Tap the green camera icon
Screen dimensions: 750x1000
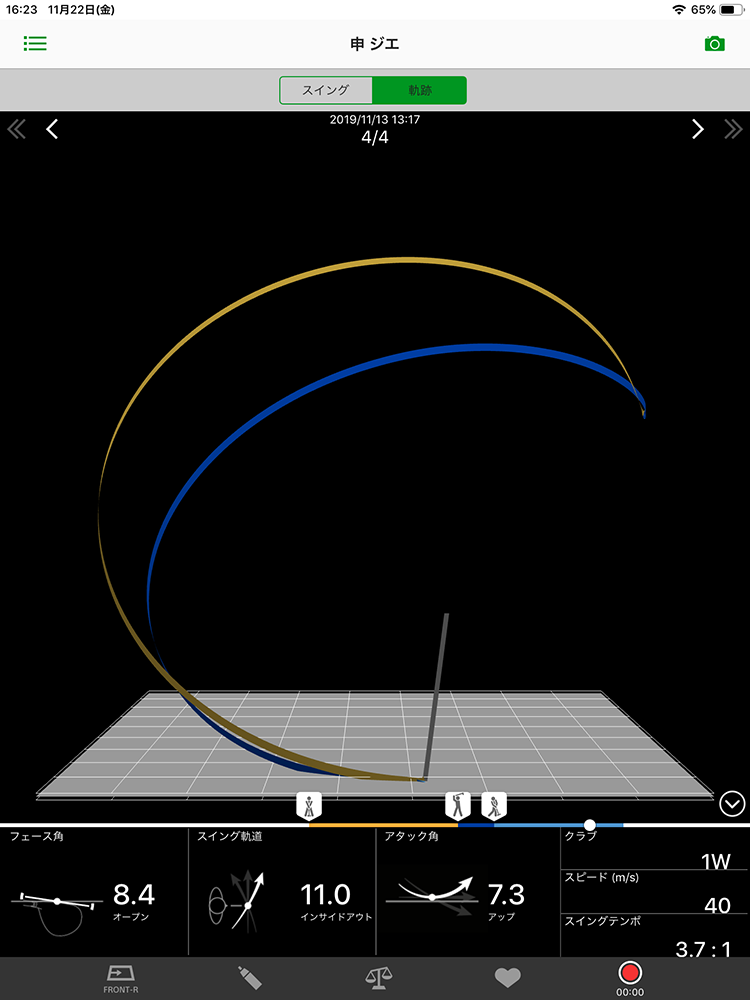click(x=714, y=44)
